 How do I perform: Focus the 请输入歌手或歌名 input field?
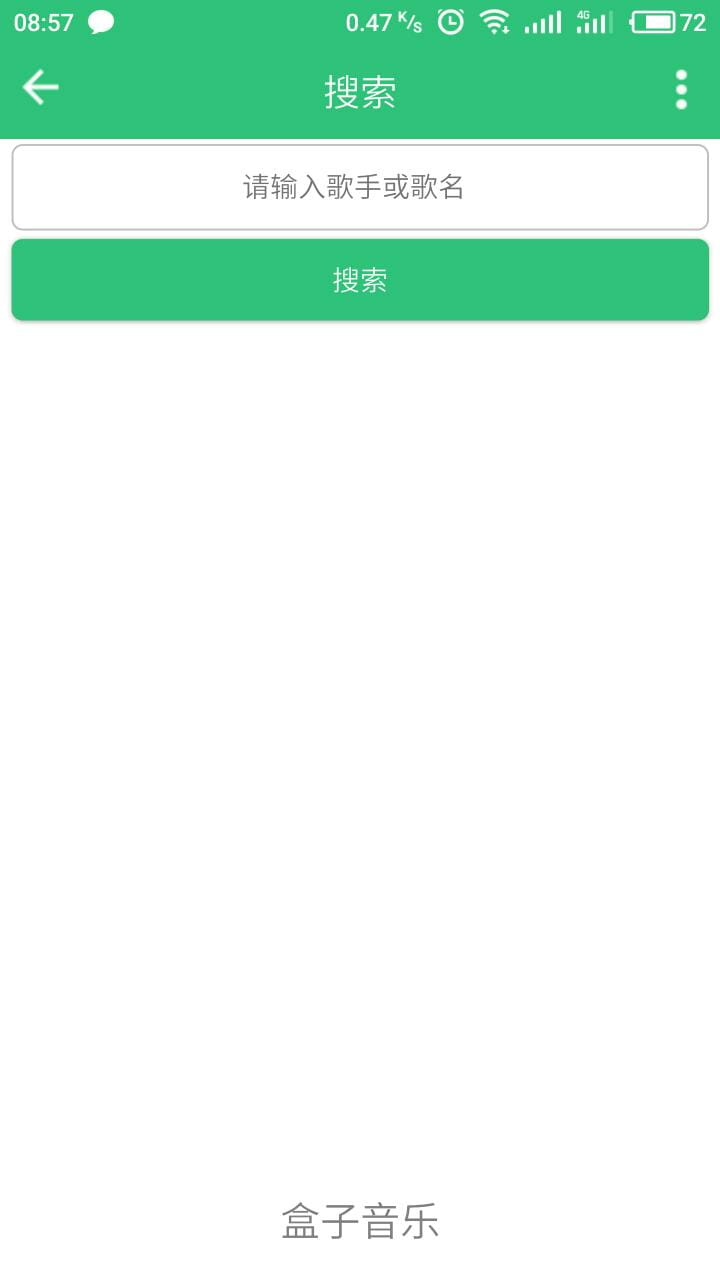[360, 187]
